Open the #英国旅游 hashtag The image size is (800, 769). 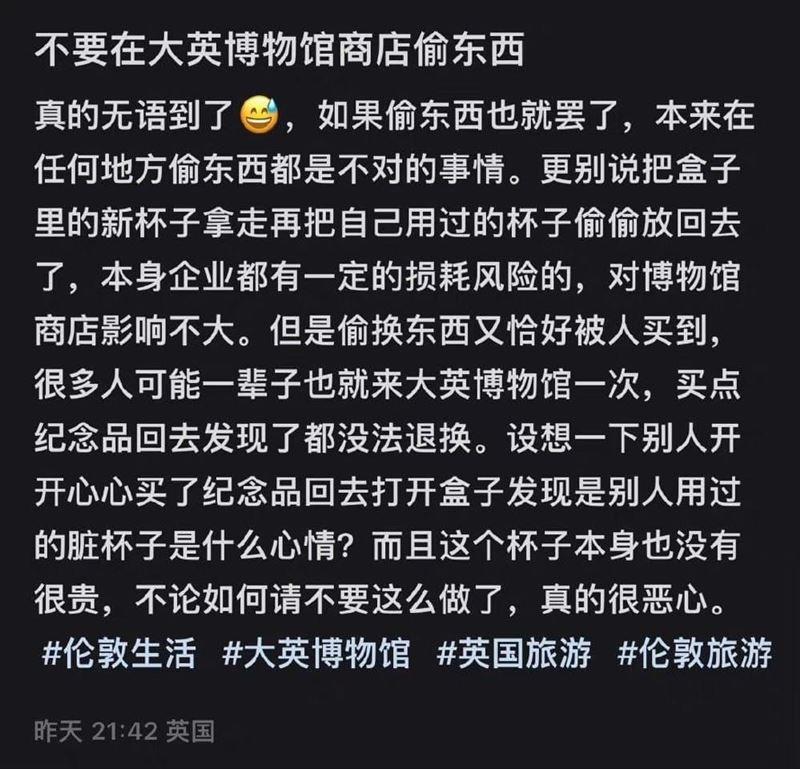click(515, 655)
